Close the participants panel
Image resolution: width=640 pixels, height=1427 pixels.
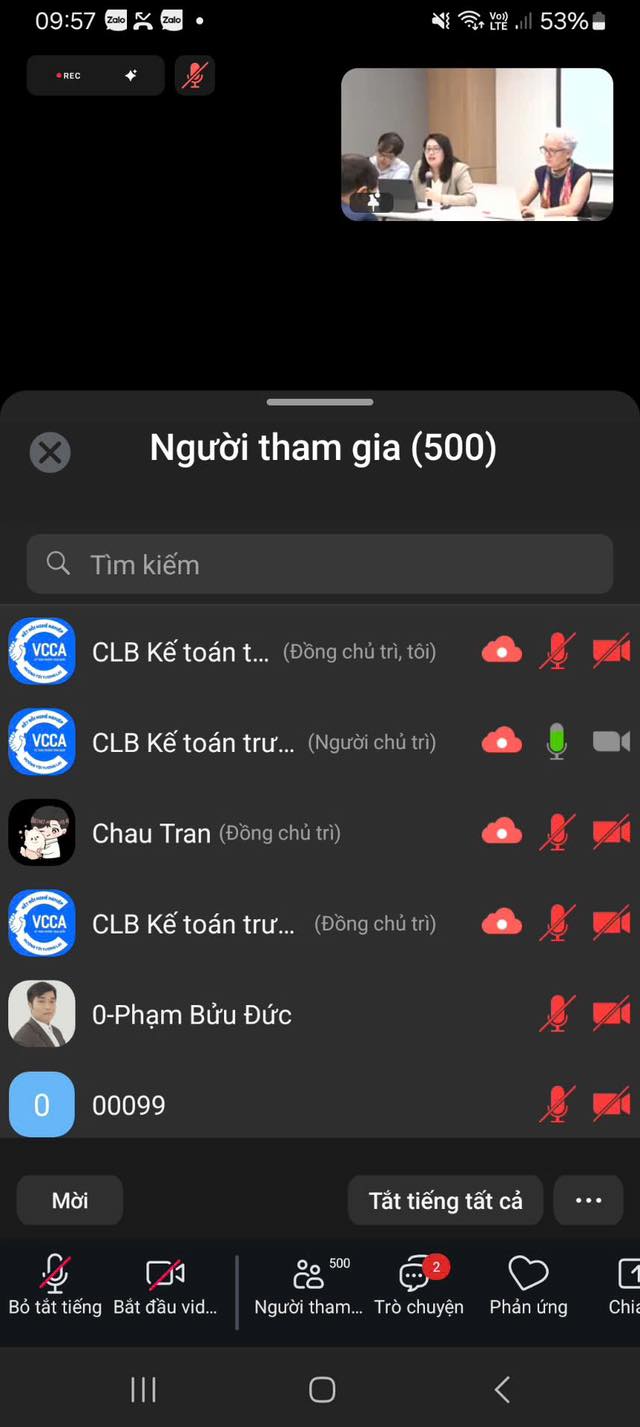(49, 453)
